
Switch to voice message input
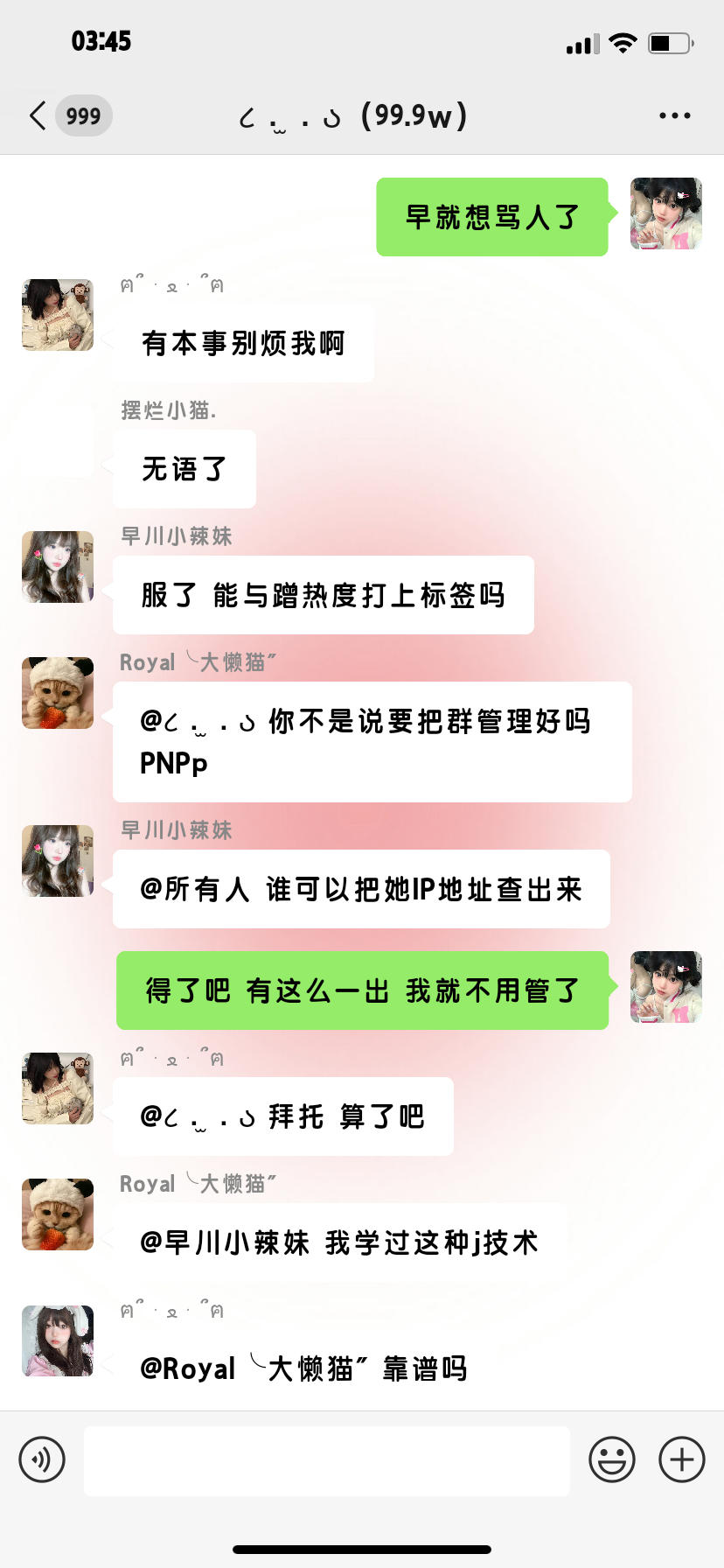pyautogui.click(x=42, y=1459)
